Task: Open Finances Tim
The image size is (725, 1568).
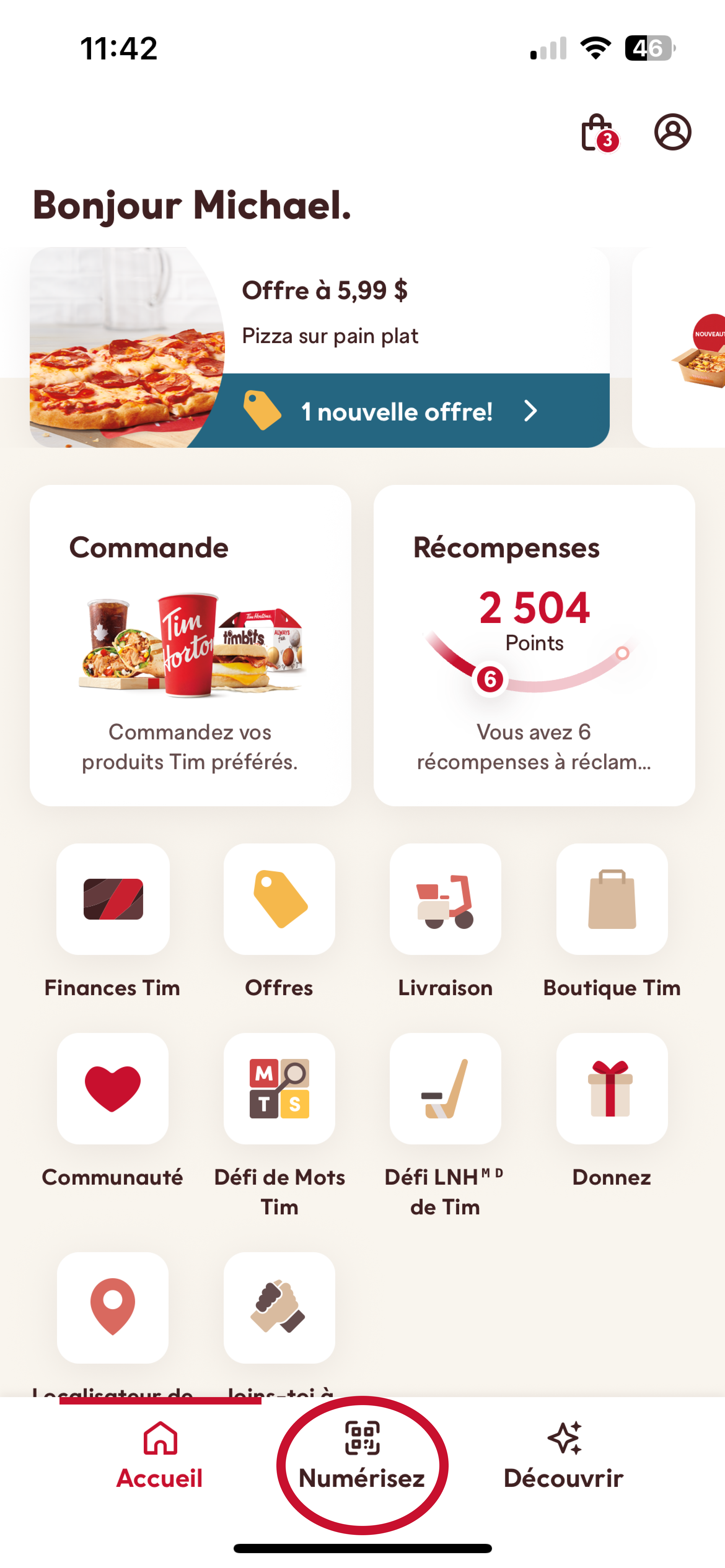Action: click(x=113, y=899)
